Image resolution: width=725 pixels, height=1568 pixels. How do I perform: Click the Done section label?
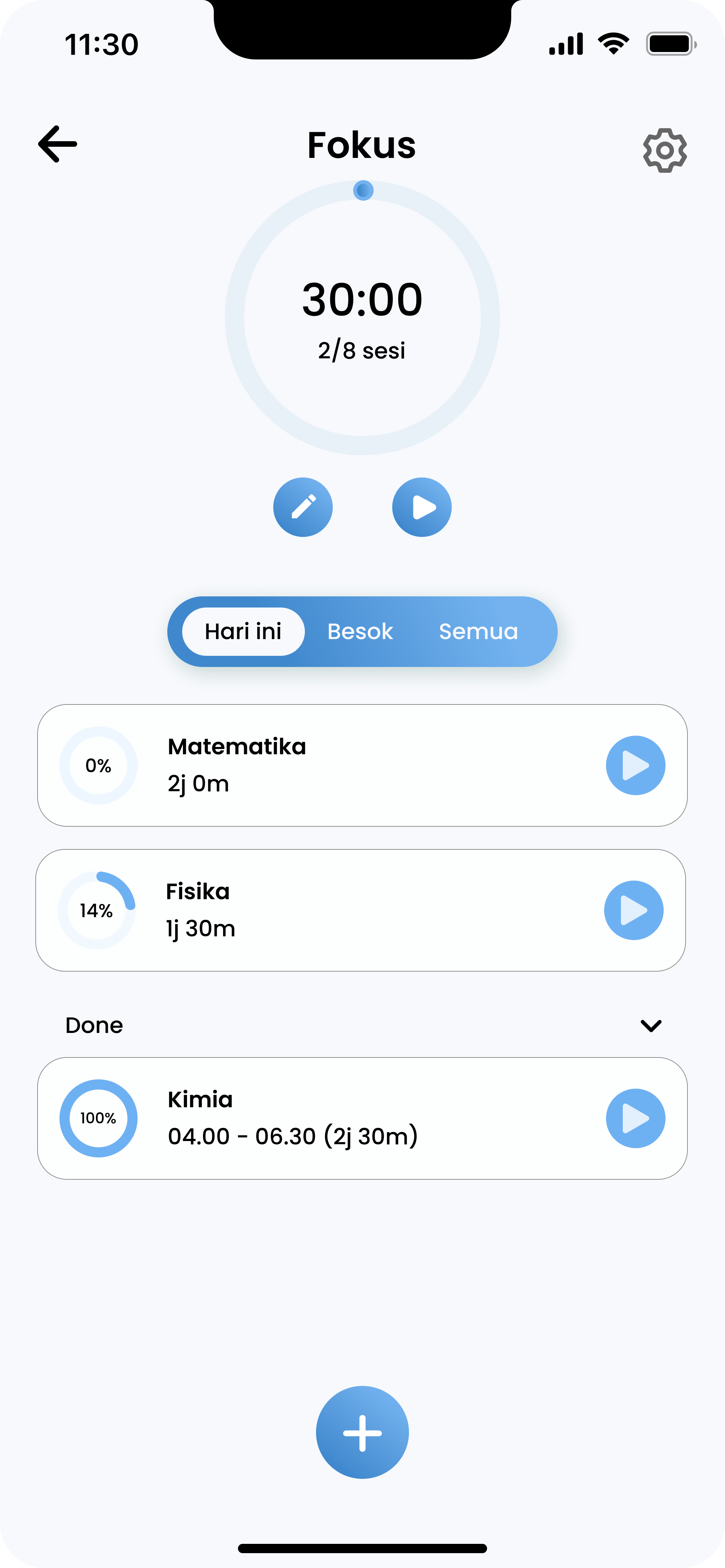pyautogui.click(x=94, y=1025)
